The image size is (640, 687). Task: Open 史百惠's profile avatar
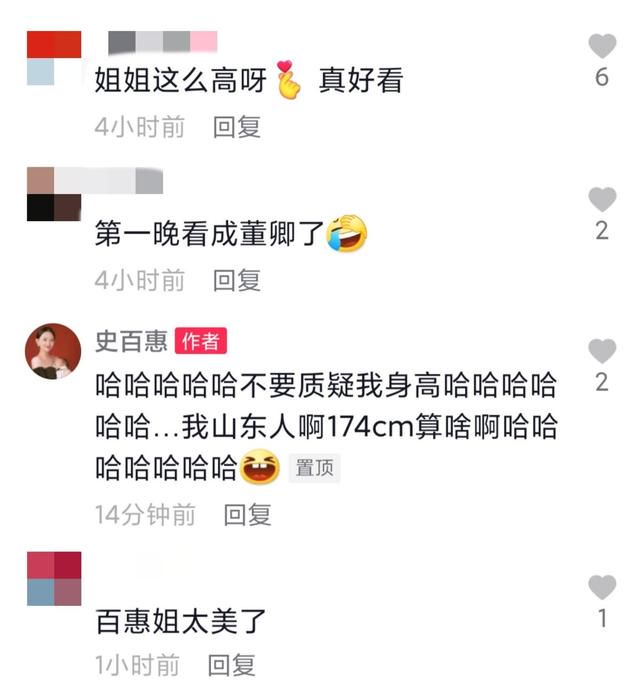pos(53,351)
